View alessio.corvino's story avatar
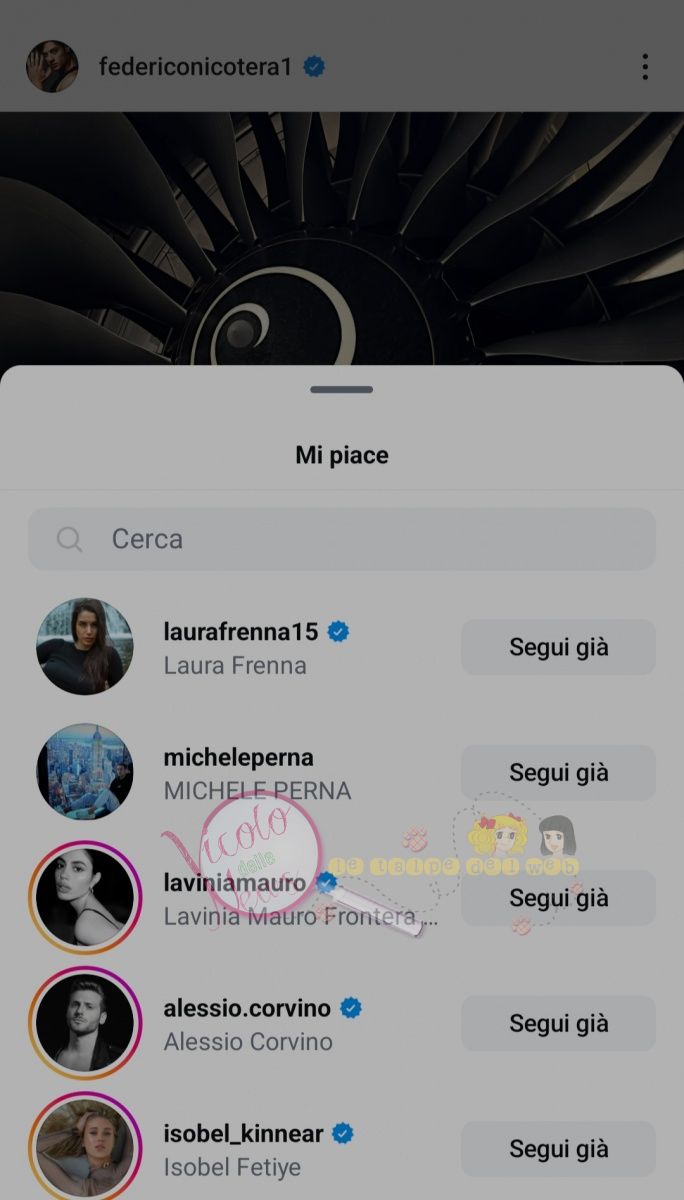This screenshot has height=1200, width=684. click(85, 1022)
